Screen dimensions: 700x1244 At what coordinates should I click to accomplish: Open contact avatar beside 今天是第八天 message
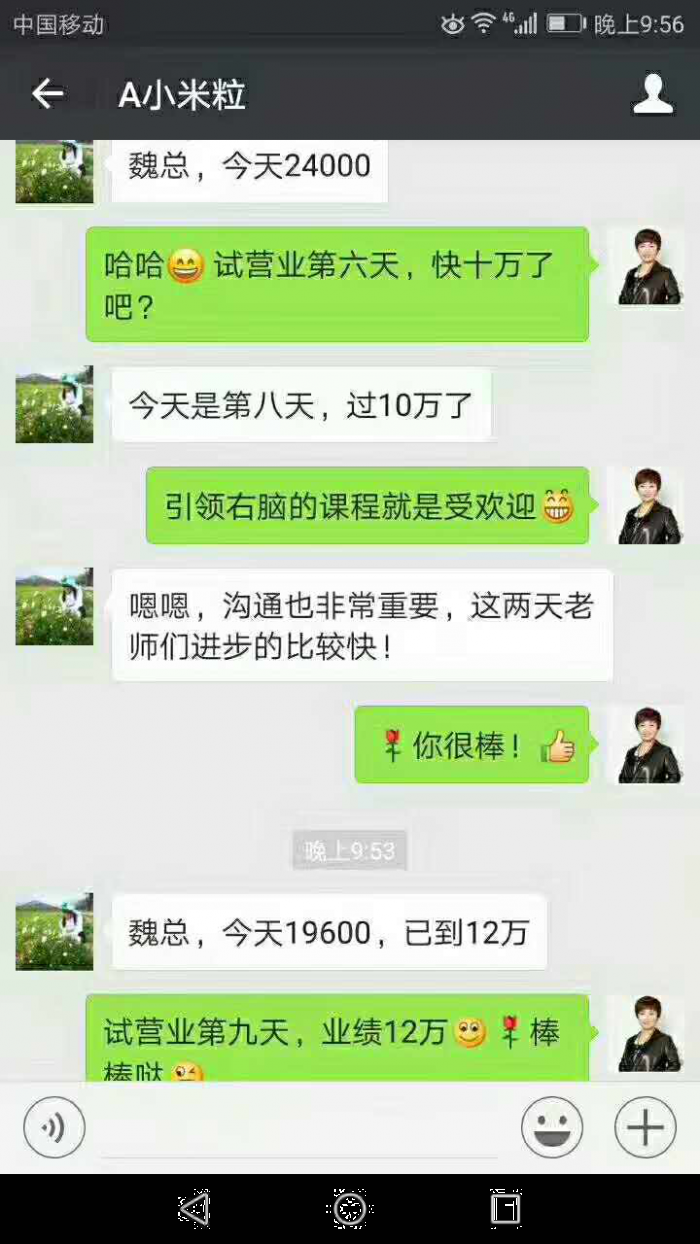(54, 404)
